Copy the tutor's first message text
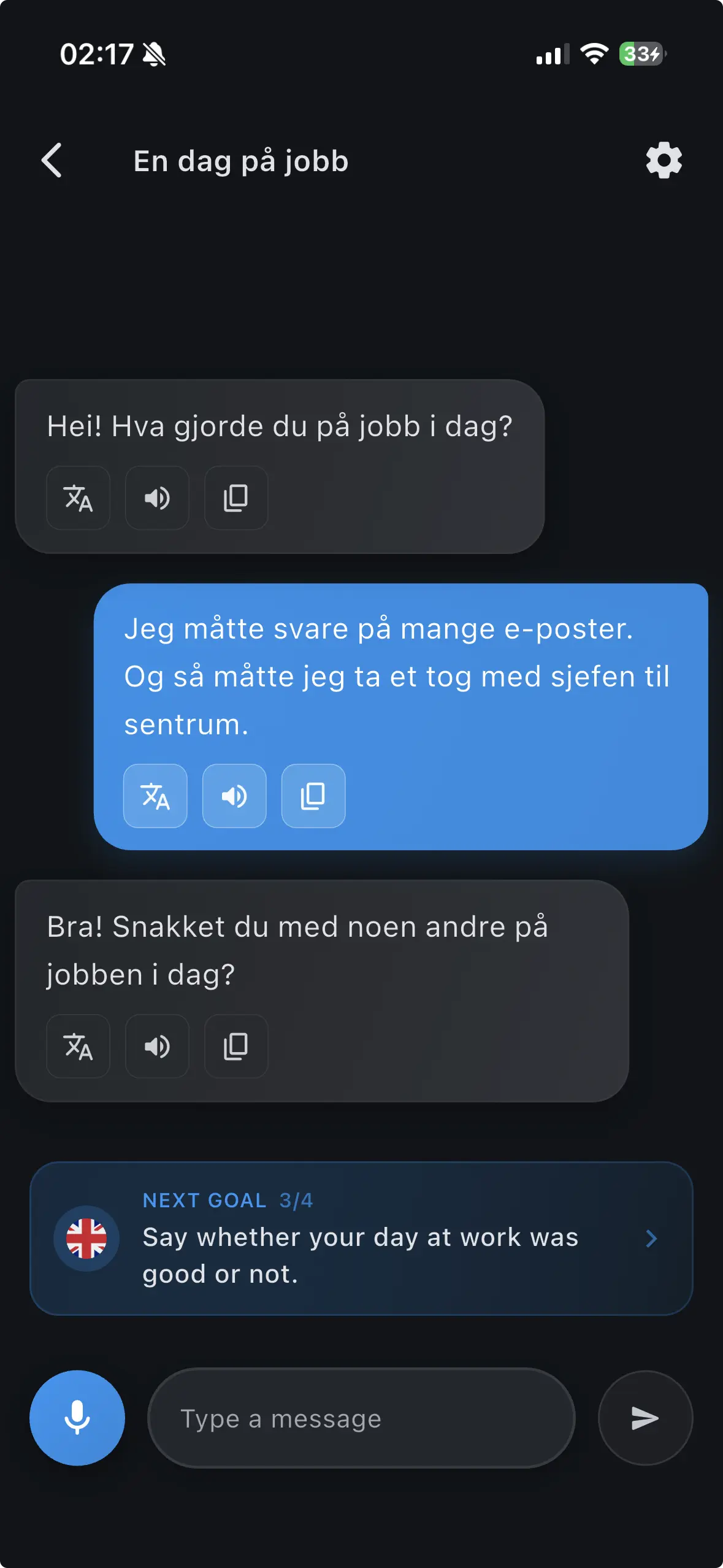This screenshot has height=1568, width=723. point(235,499)
